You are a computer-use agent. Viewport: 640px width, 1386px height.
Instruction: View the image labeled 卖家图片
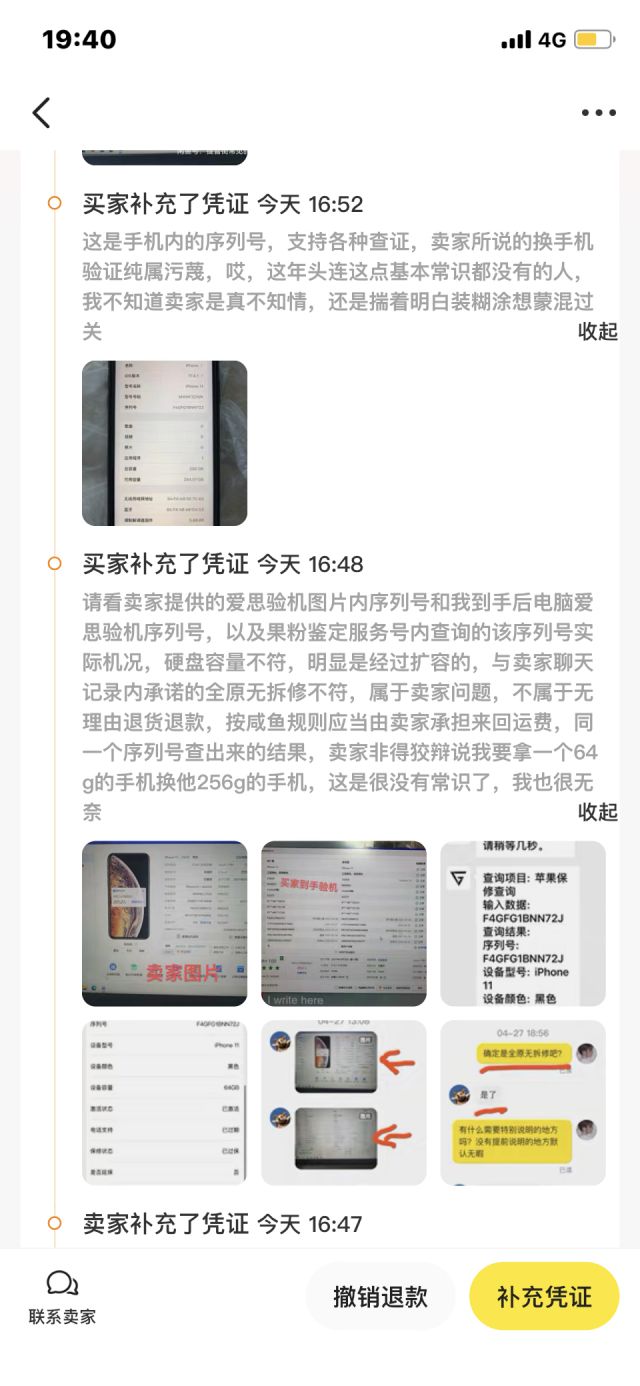[164, 923]
